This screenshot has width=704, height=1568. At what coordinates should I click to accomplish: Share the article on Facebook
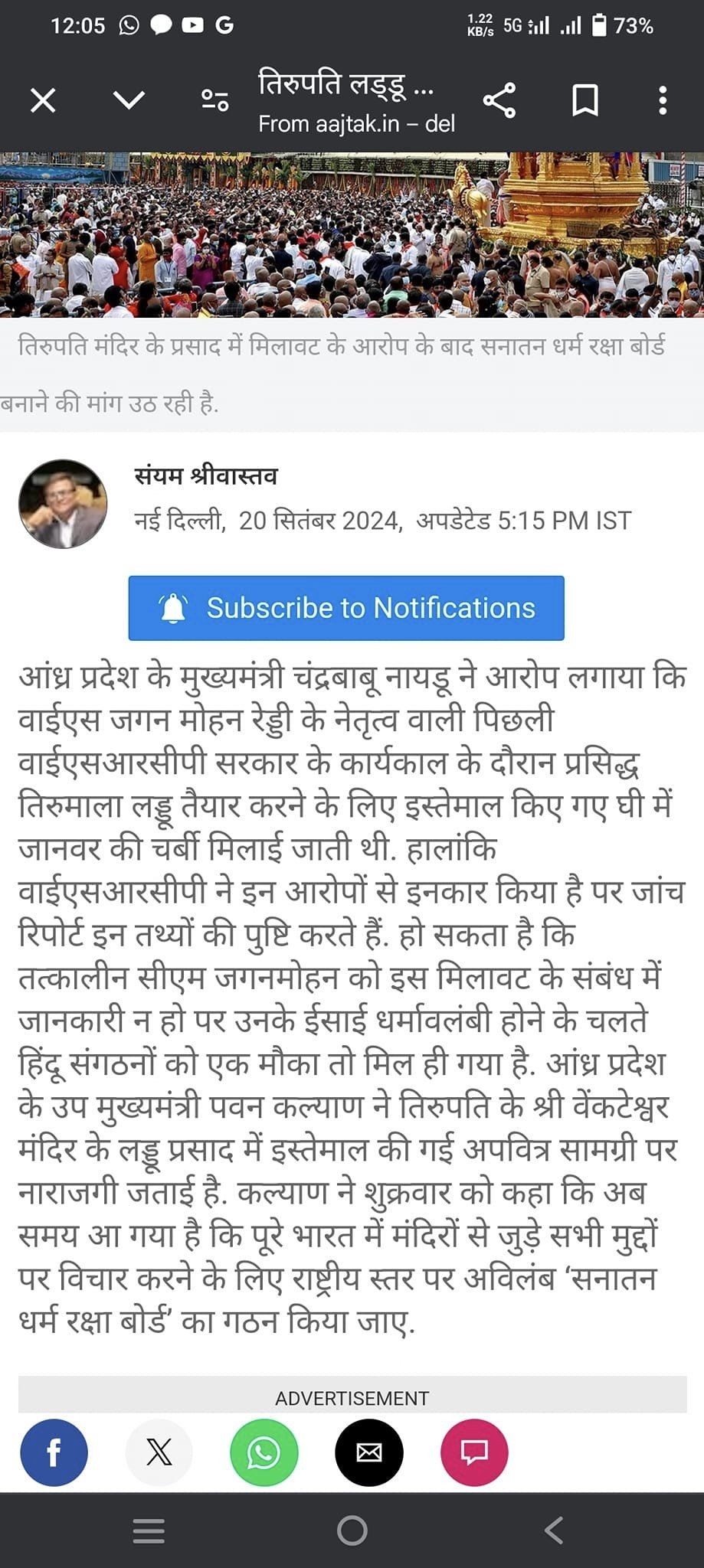[54, 1452]
